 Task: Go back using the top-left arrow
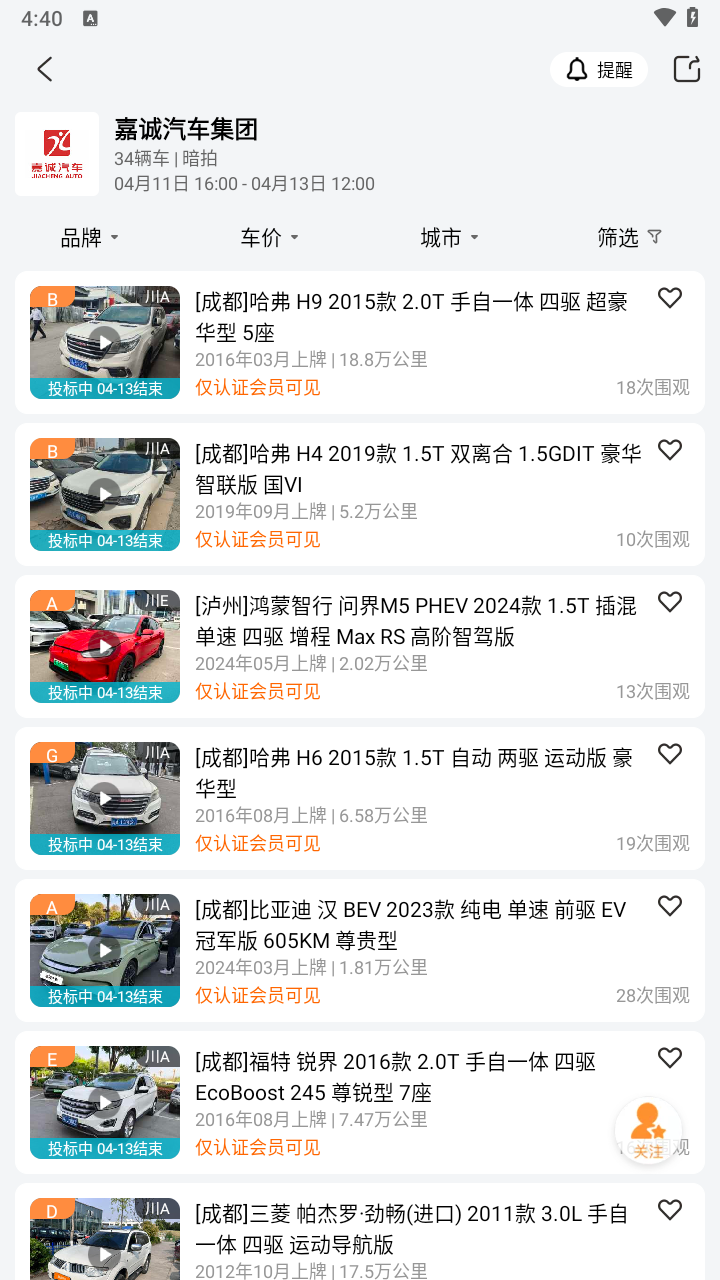click(44, 69)
